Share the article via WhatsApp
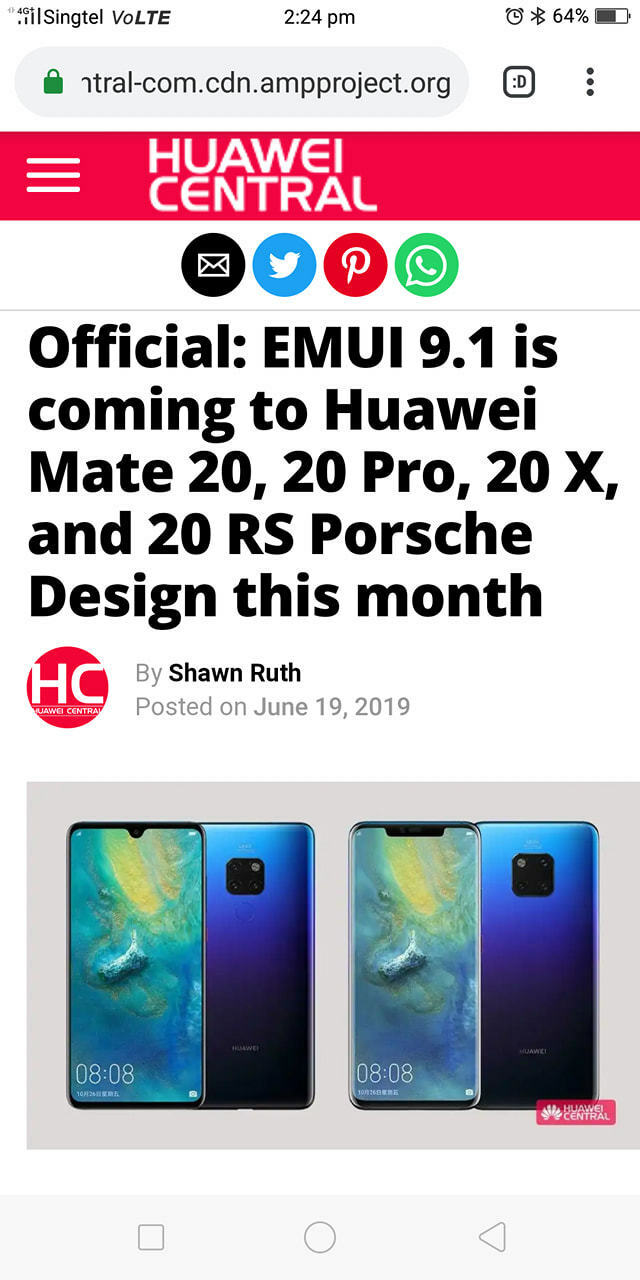640x1280 pixels. click(x=426, y=265)
